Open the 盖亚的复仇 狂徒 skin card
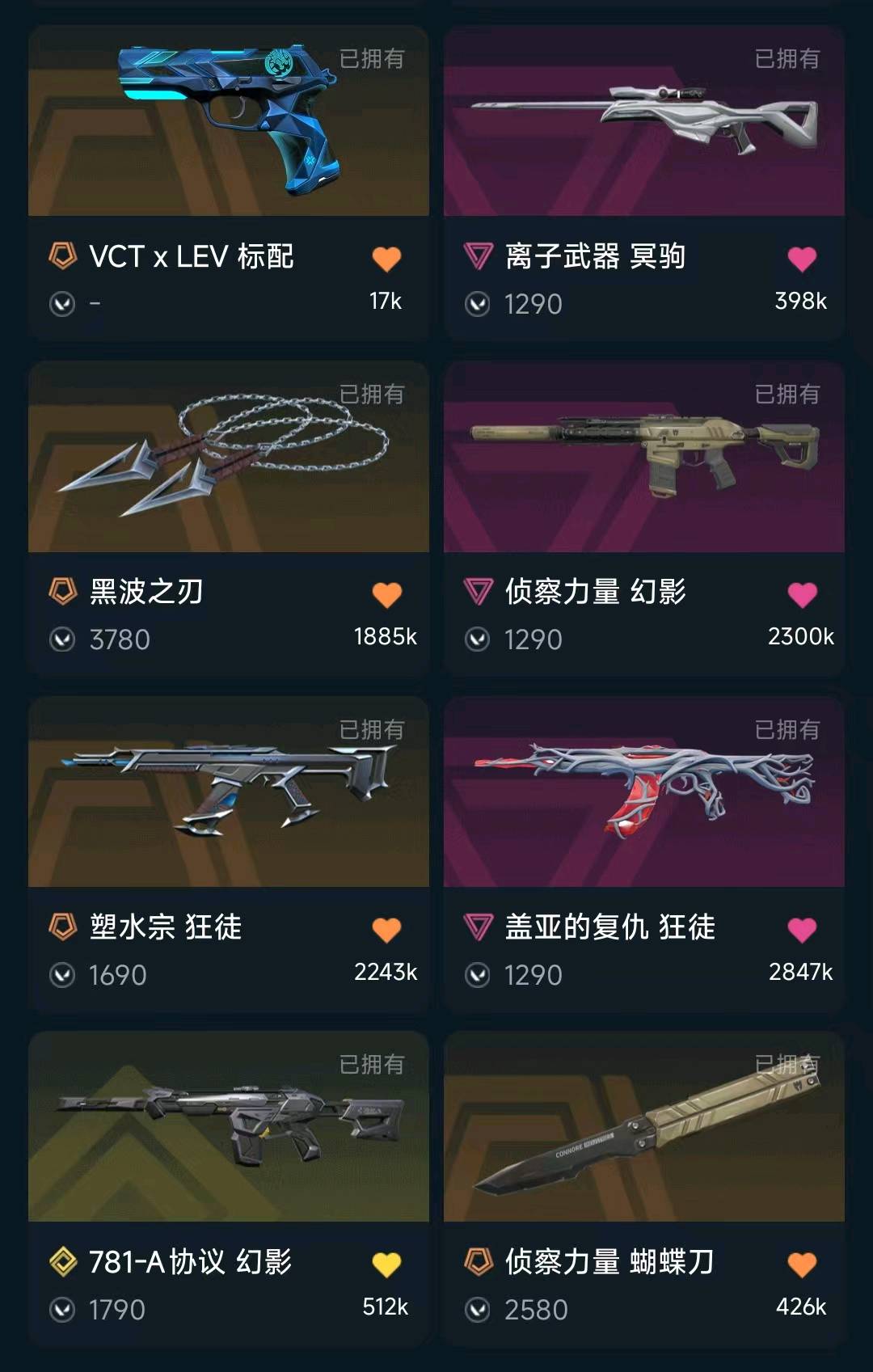Image resolution: width=873 pixels, height=1372 pixels. point(643,792)
